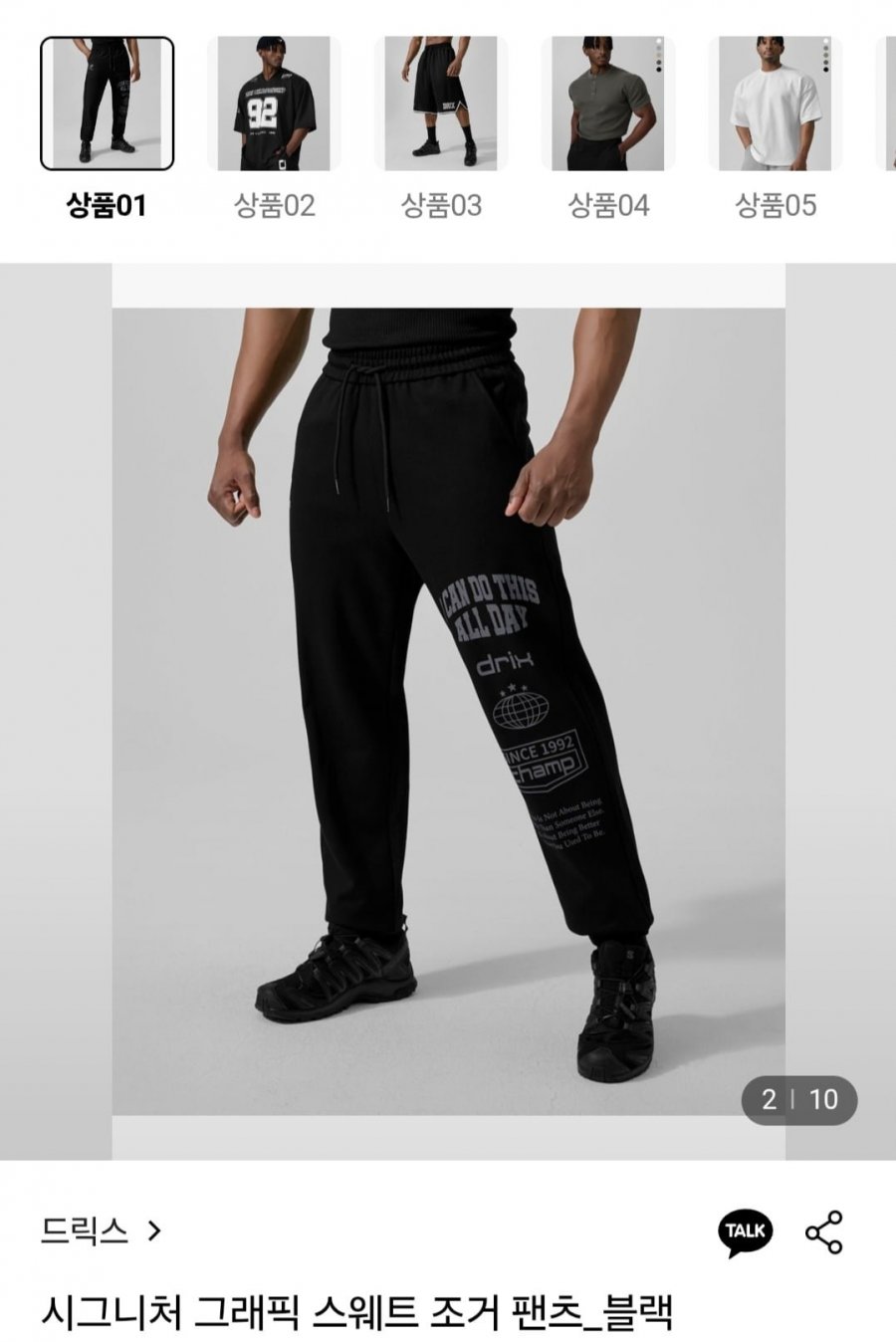The image size is (896, 1342).
Task: Show the 상품05 white tee thumbnail
Action: pos(775,104)
